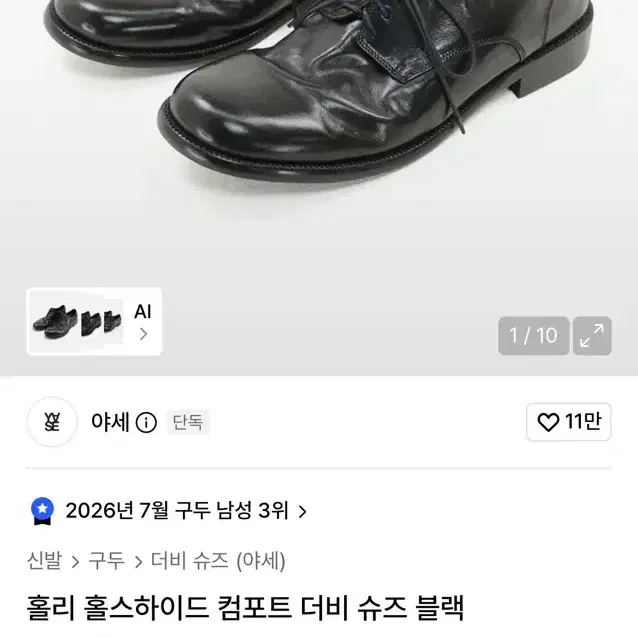Open 더비 슈즈 (야세) category
Image resolution: width=638 pixels, height=638 pixels.
click(218, 561)
